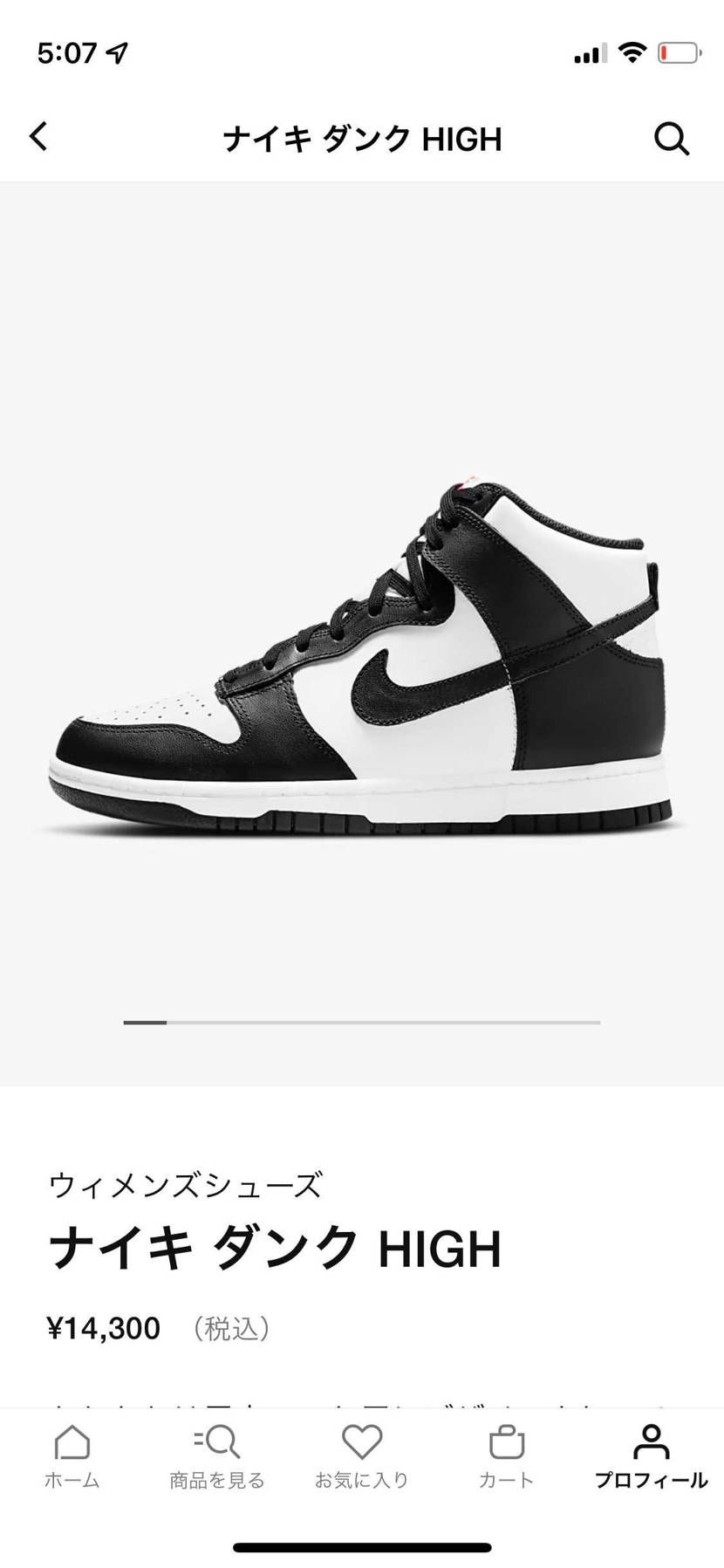Switch to the 商品を見る tab
The height and width of the screenshot is (1568, 724).
[x=217, y=1458]
